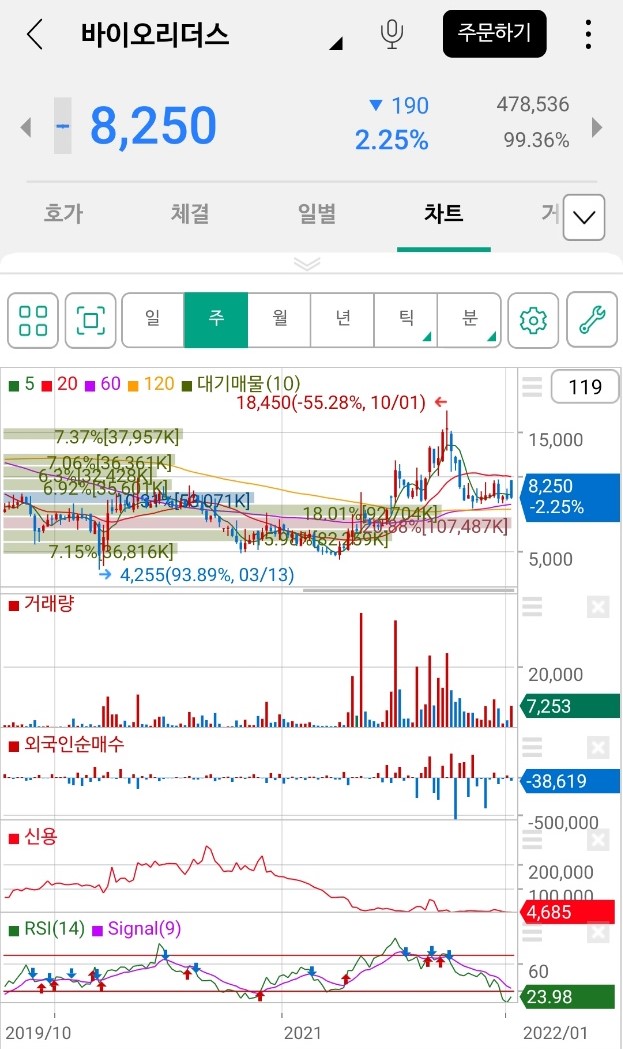Screen dimensions: 623x1049
Task: Select the 분 minute chart period
Action: point(470,320)
